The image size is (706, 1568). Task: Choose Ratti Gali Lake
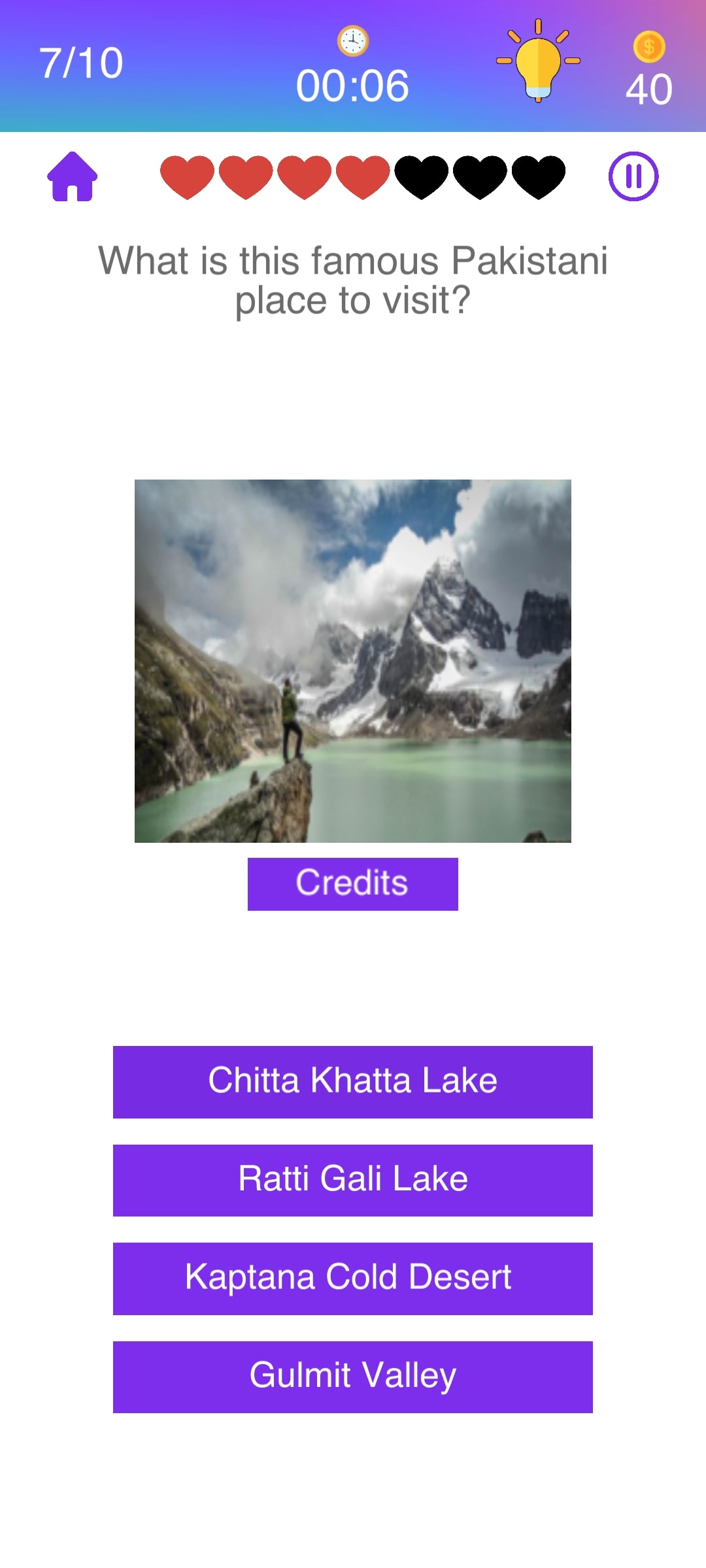click(x=353, y=1181)
